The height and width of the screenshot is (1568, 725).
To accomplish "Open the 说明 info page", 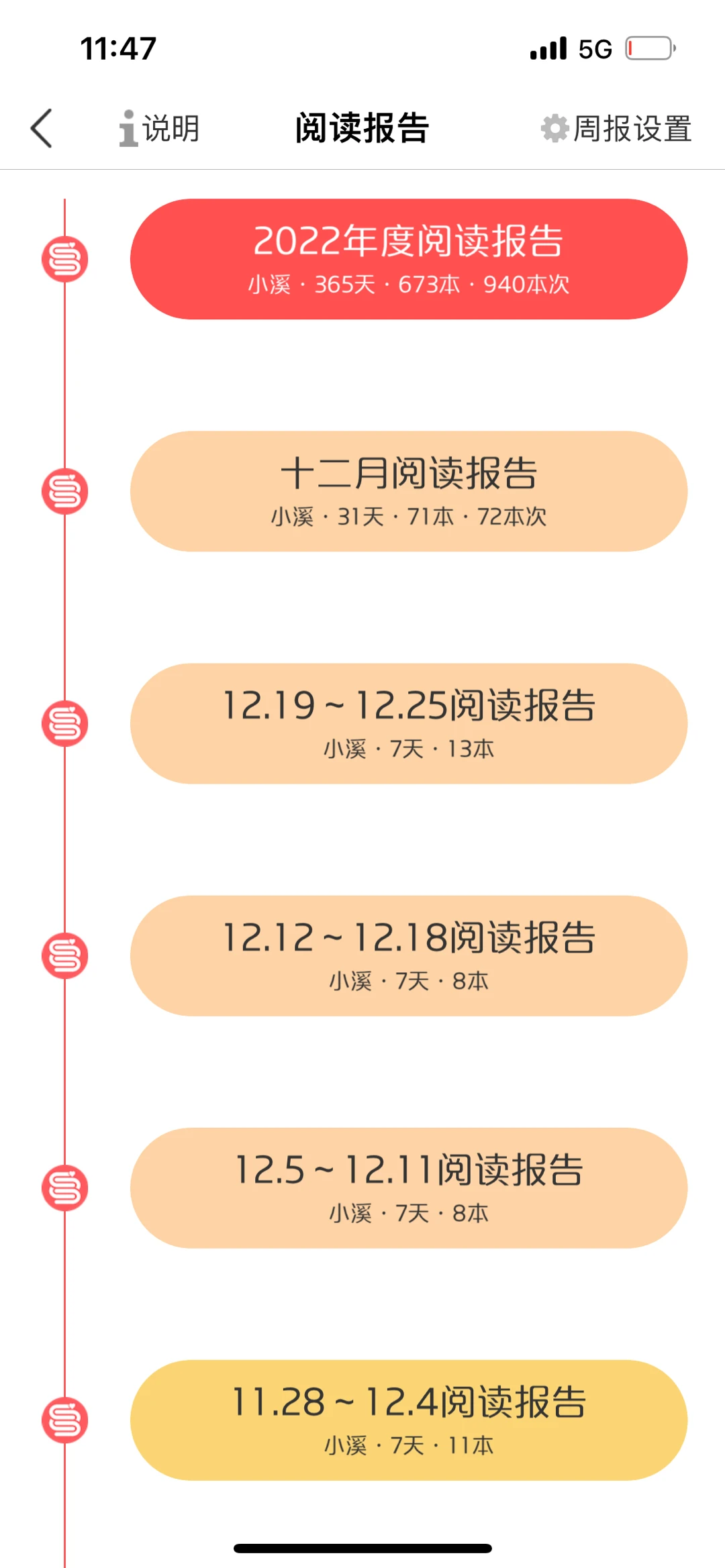I will click(x=159, y=128).
